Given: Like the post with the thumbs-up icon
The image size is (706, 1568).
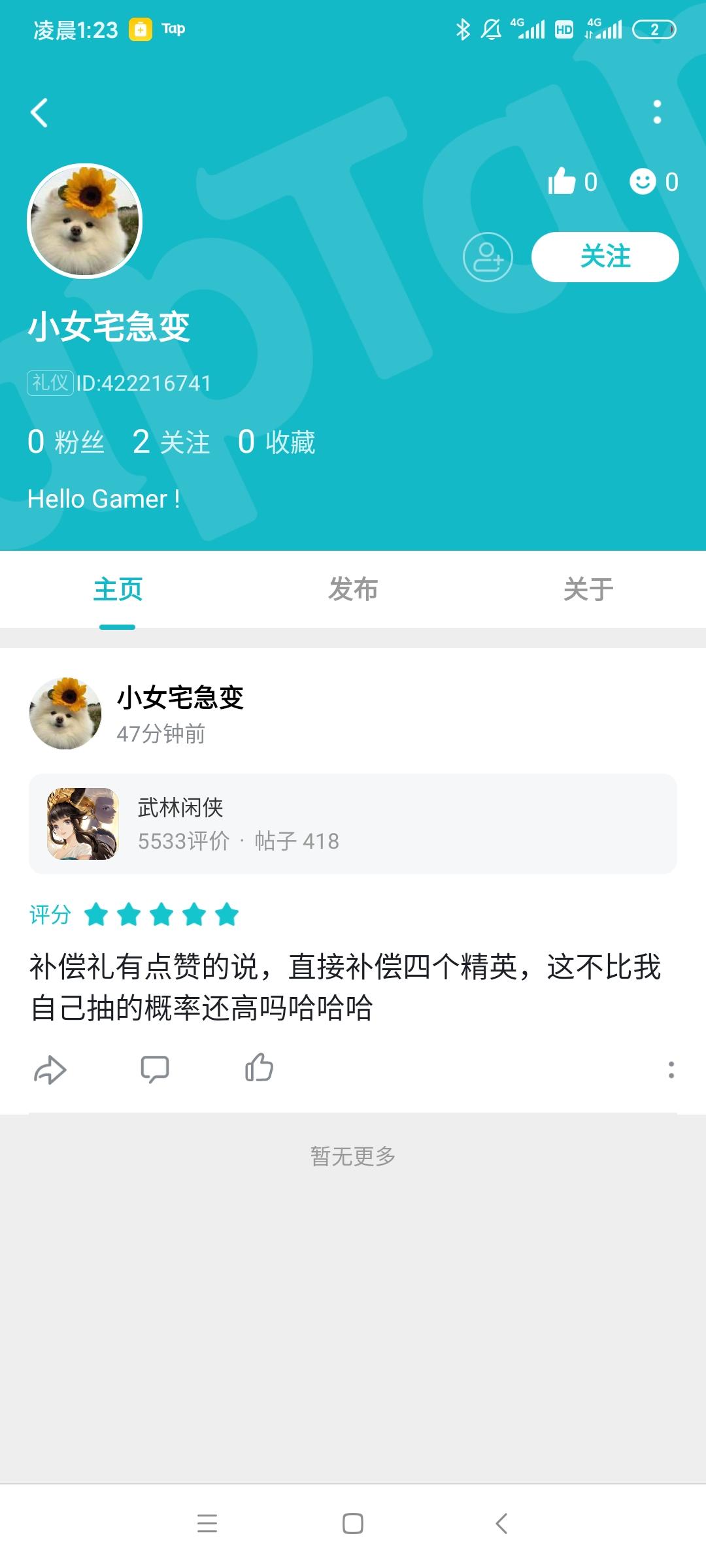Looking at the screenshot, I should [x=260, y=1070].
